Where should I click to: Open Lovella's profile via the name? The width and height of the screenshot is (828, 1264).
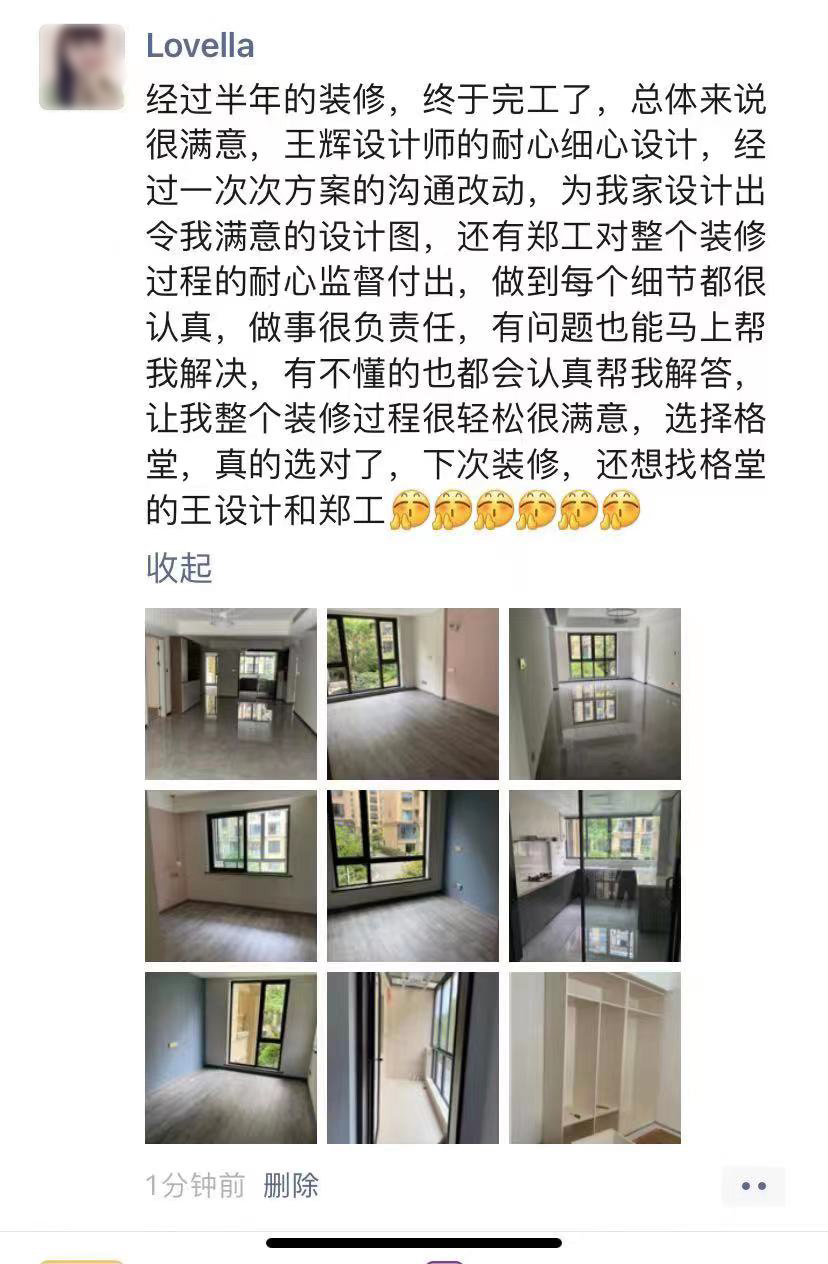tap(200, 45)
